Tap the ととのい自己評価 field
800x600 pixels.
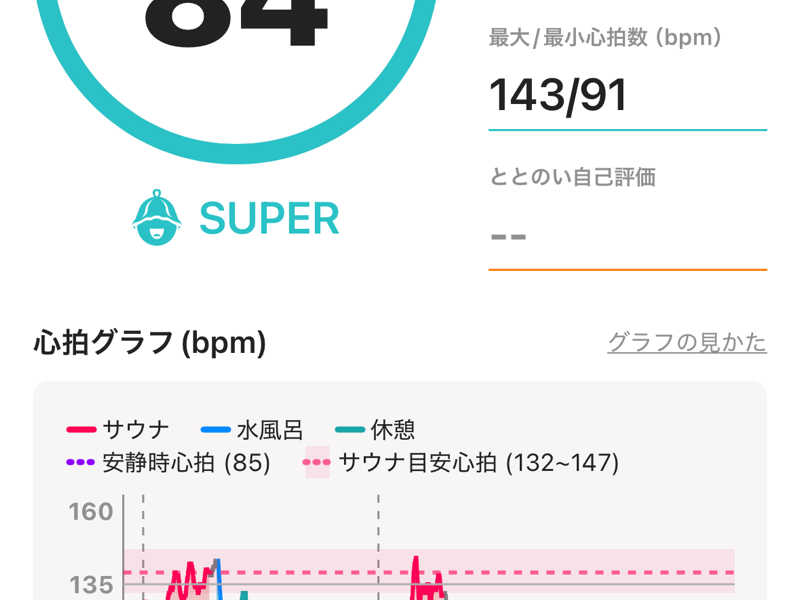627,236
